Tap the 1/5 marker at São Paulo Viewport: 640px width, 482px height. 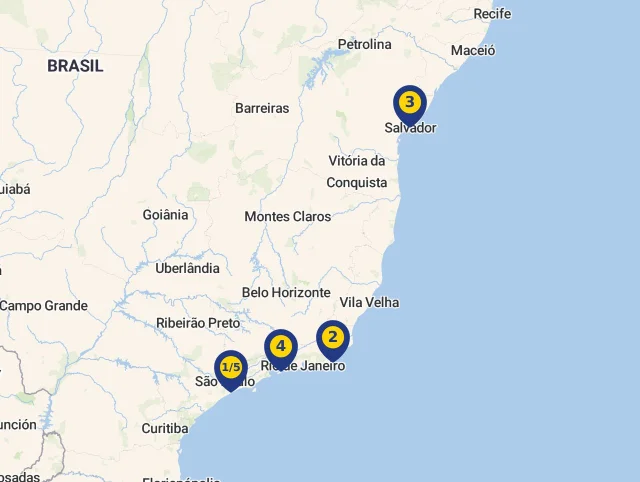tap(231, 368)
